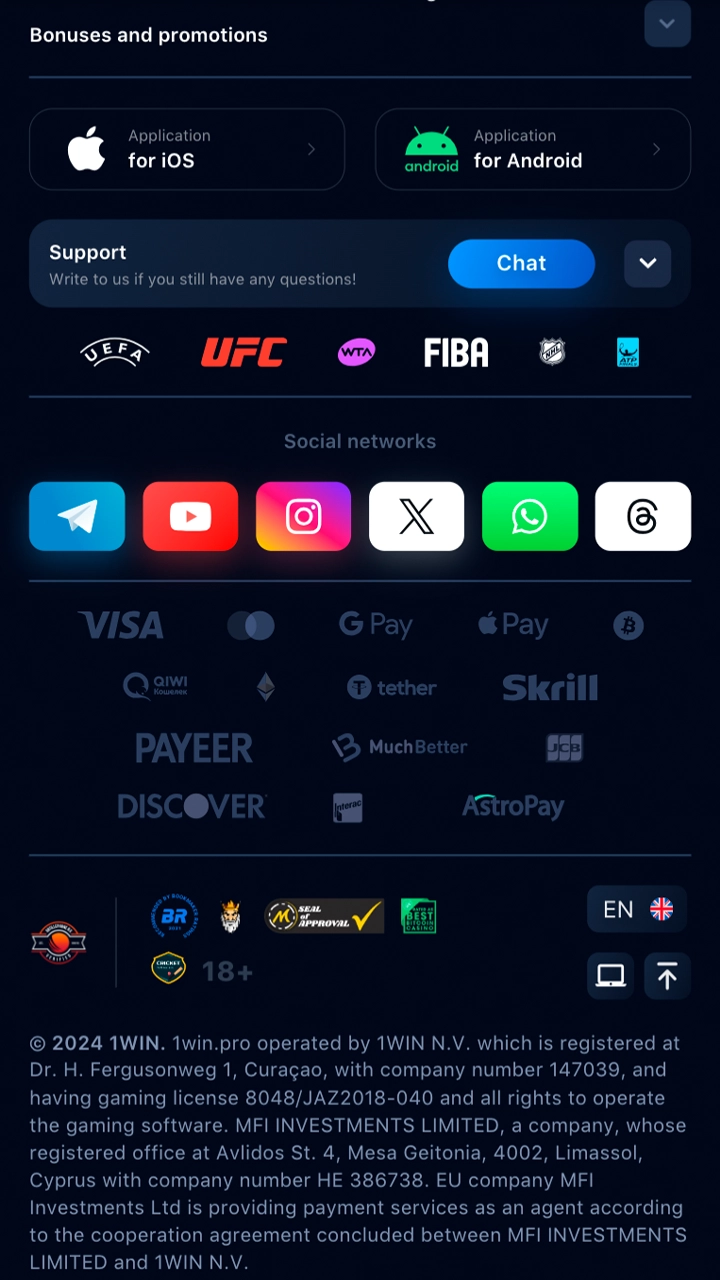
Task: Expand the Bonuses and promotions section
Action: click(x=667, y=24)
